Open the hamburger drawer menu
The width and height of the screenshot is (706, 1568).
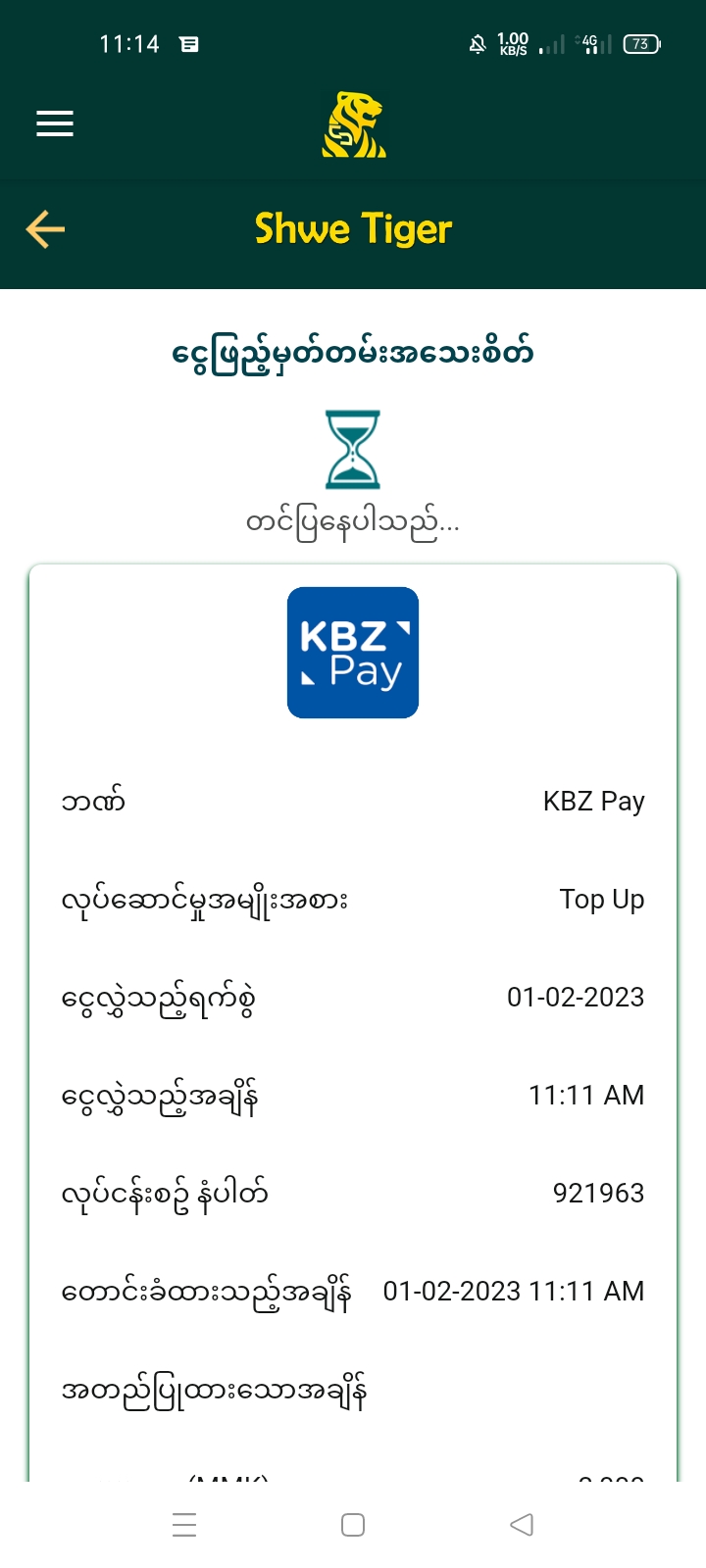click(55, 123)
